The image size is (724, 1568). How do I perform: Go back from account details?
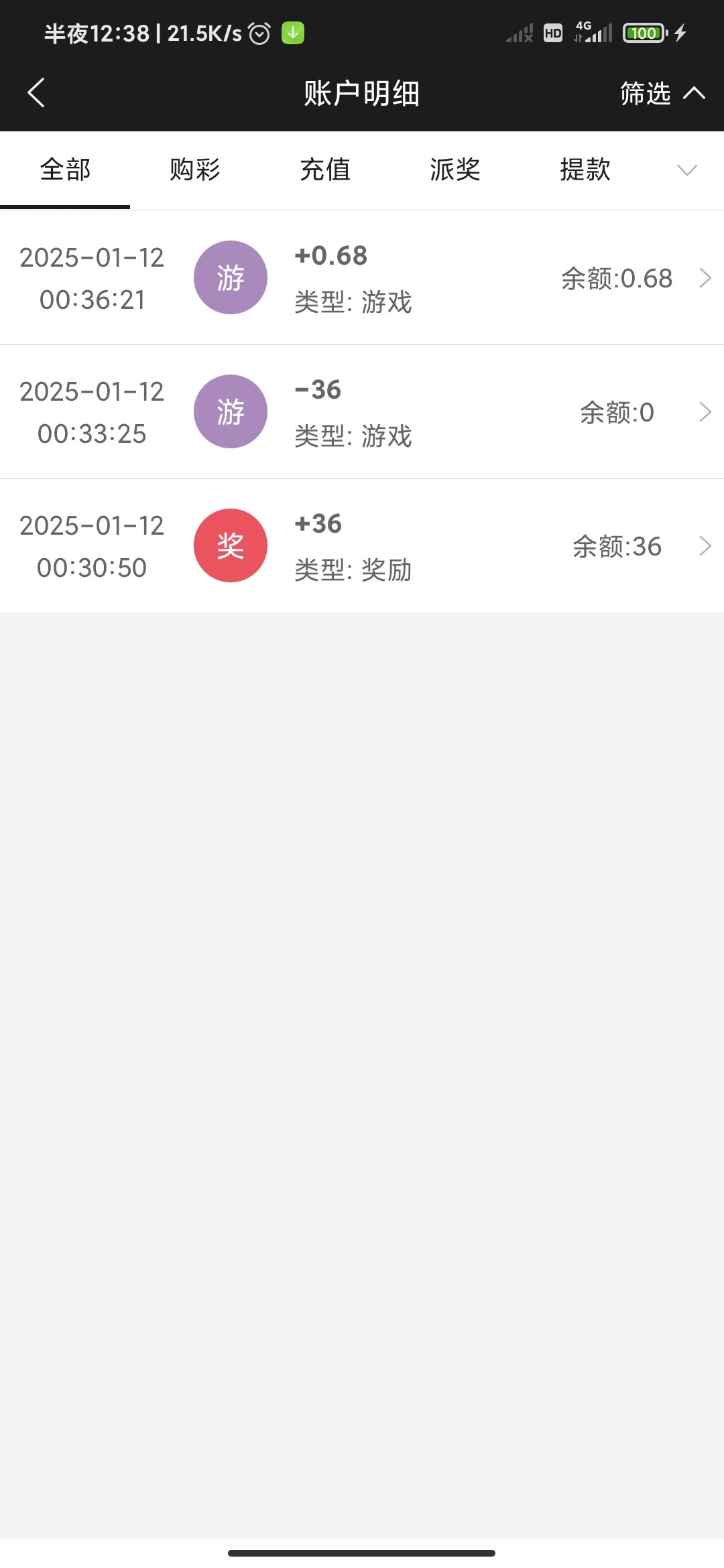[x=36, y=92]
